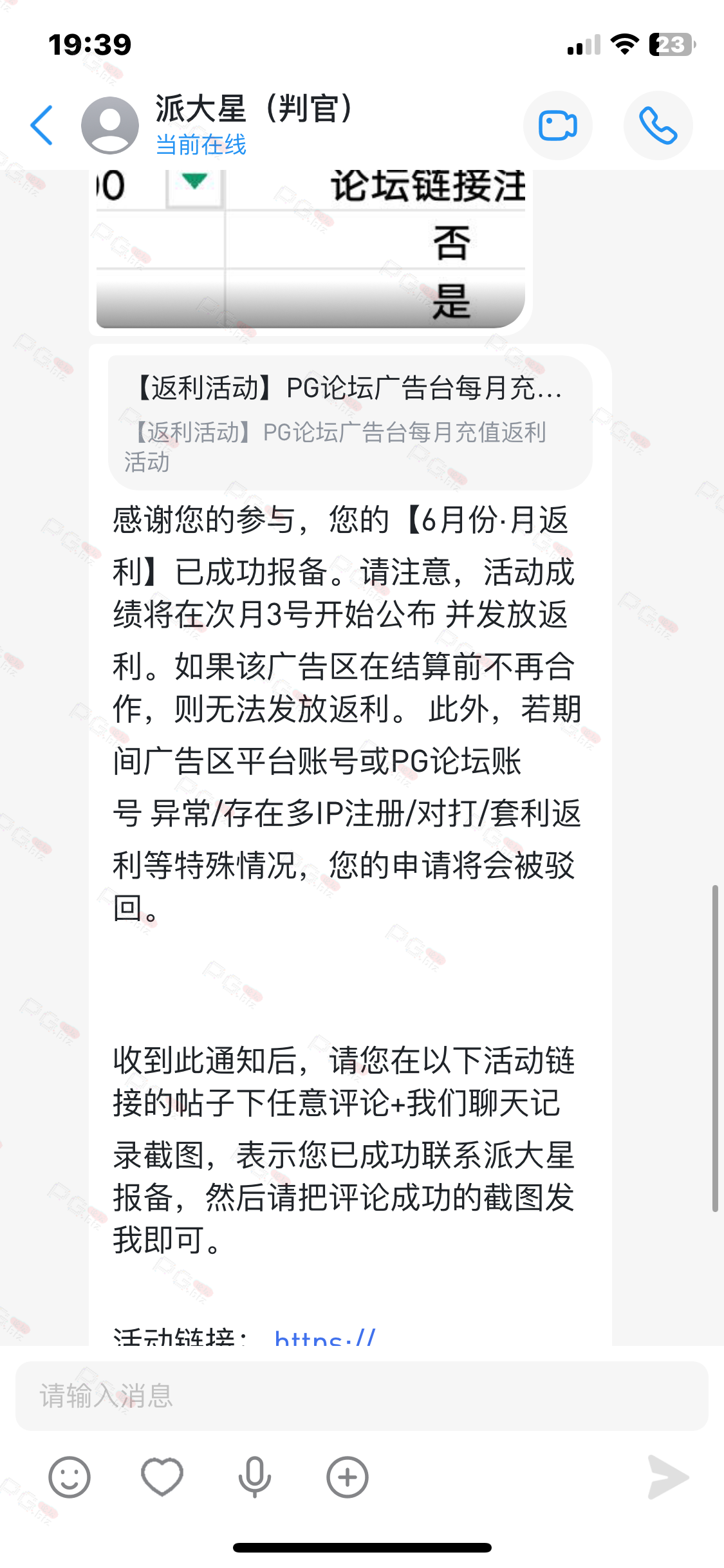The width and height of the screenshot is (724, 1568).
Task: Record a voice message with microphone
Action: [255, 1477]
